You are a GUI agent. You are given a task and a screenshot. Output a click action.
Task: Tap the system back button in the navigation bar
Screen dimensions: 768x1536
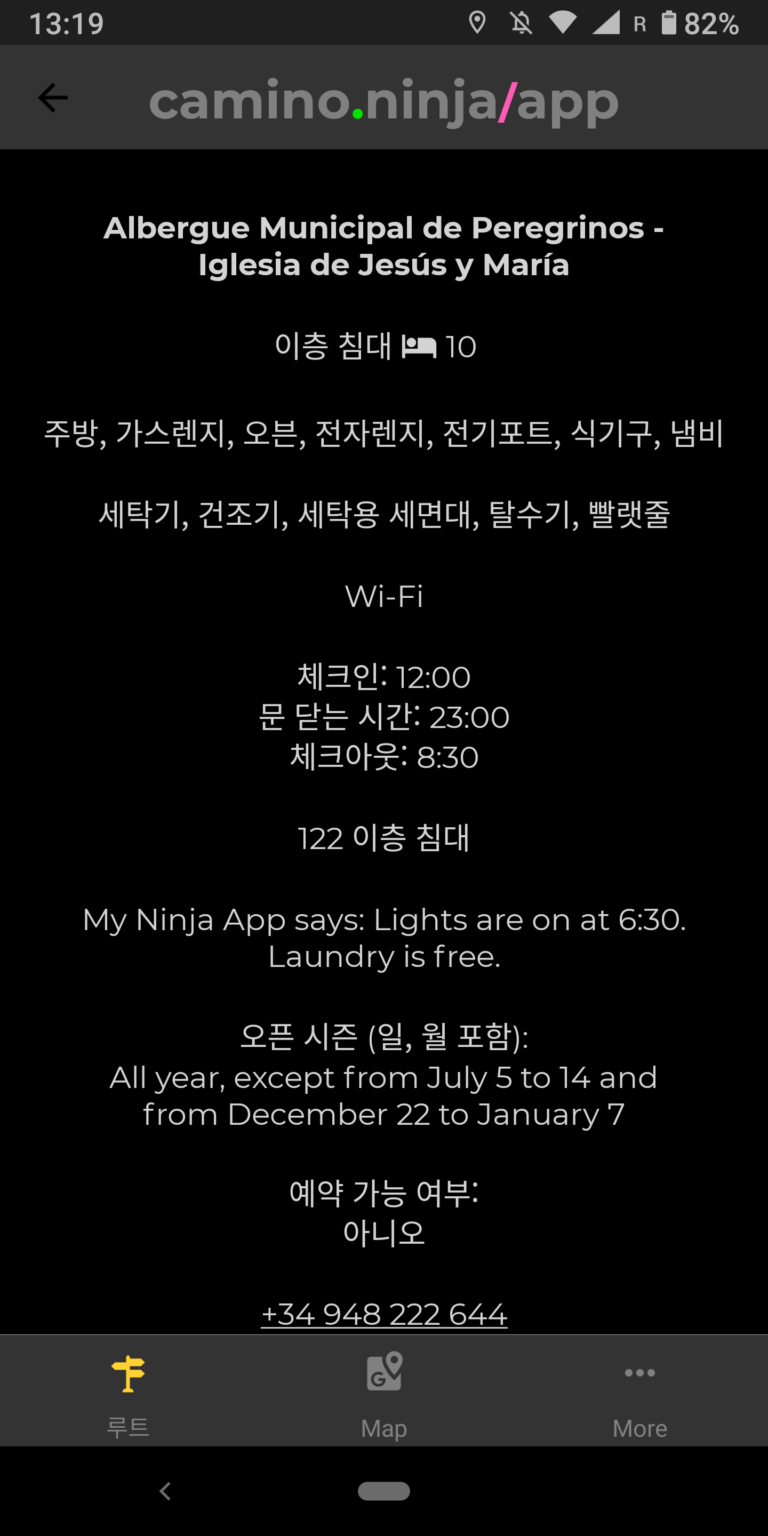click(166, 1491)
